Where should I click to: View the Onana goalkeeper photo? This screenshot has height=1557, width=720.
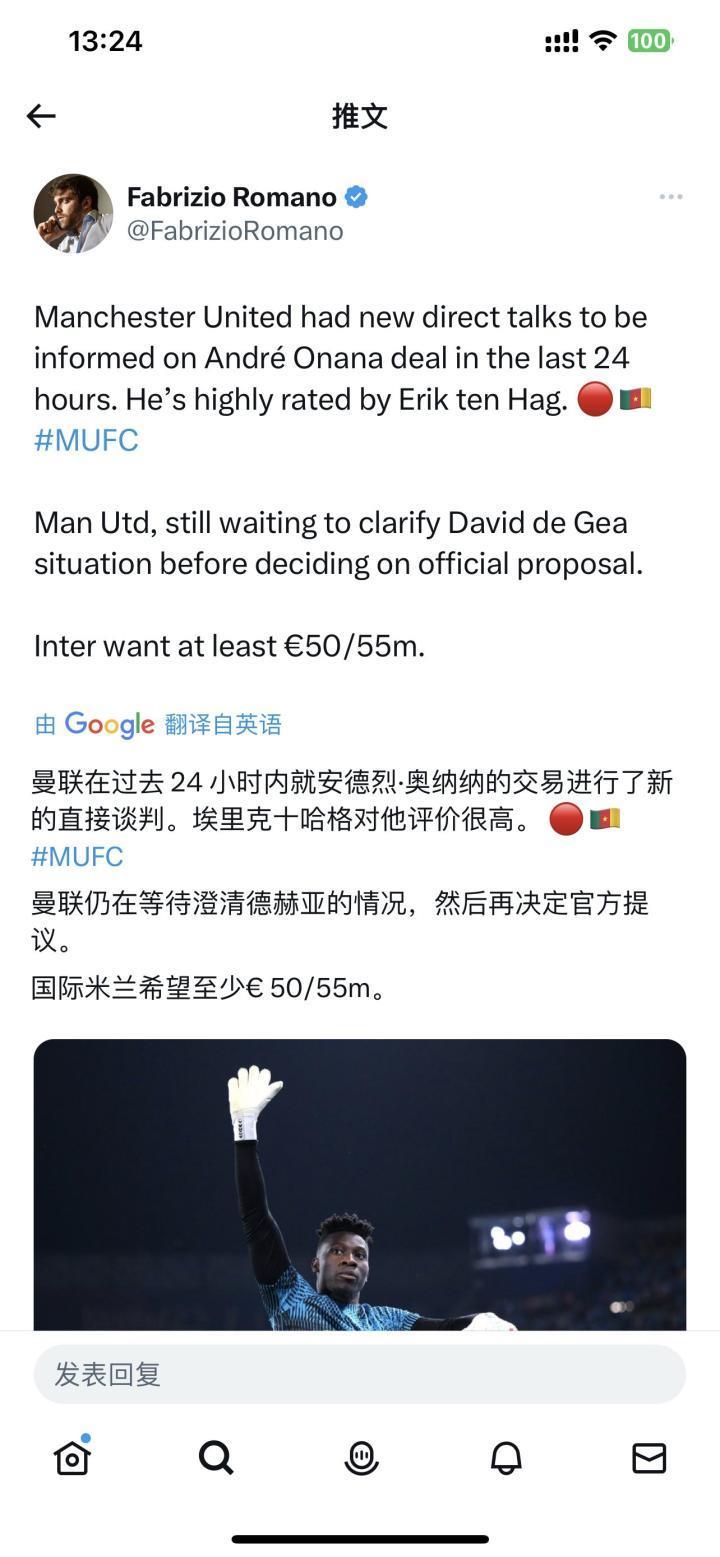click(359, 1180)
